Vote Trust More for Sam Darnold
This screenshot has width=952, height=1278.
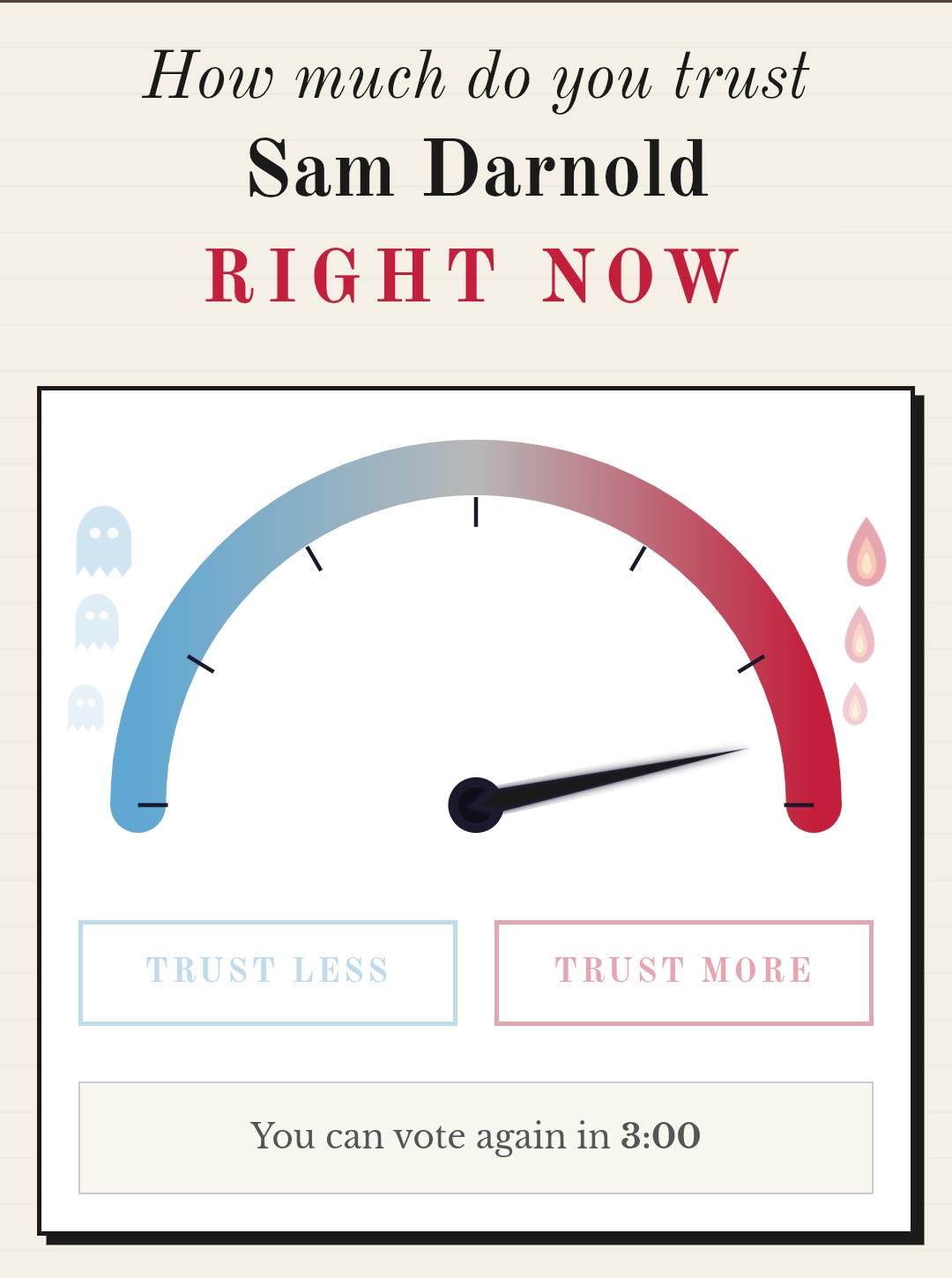(x=683, y=972)
